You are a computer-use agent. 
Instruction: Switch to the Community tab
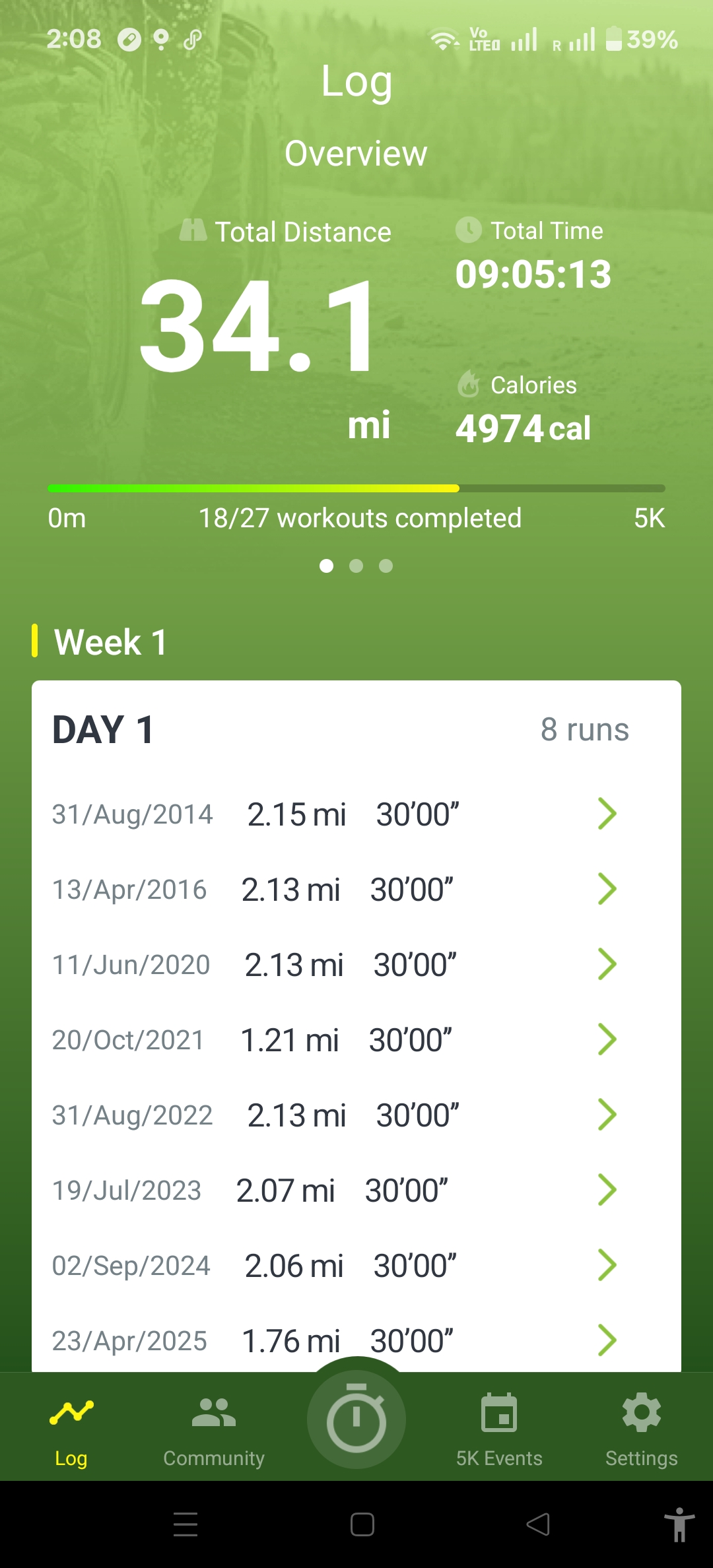tap(214, 1428)
